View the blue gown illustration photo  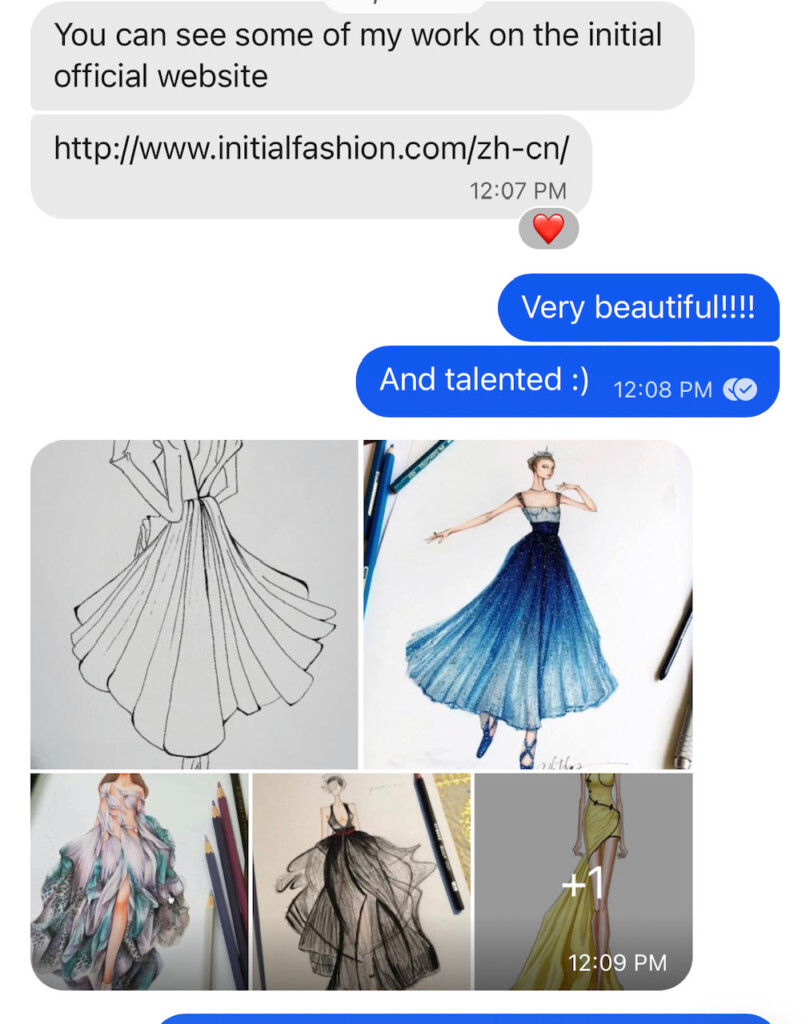527,604
